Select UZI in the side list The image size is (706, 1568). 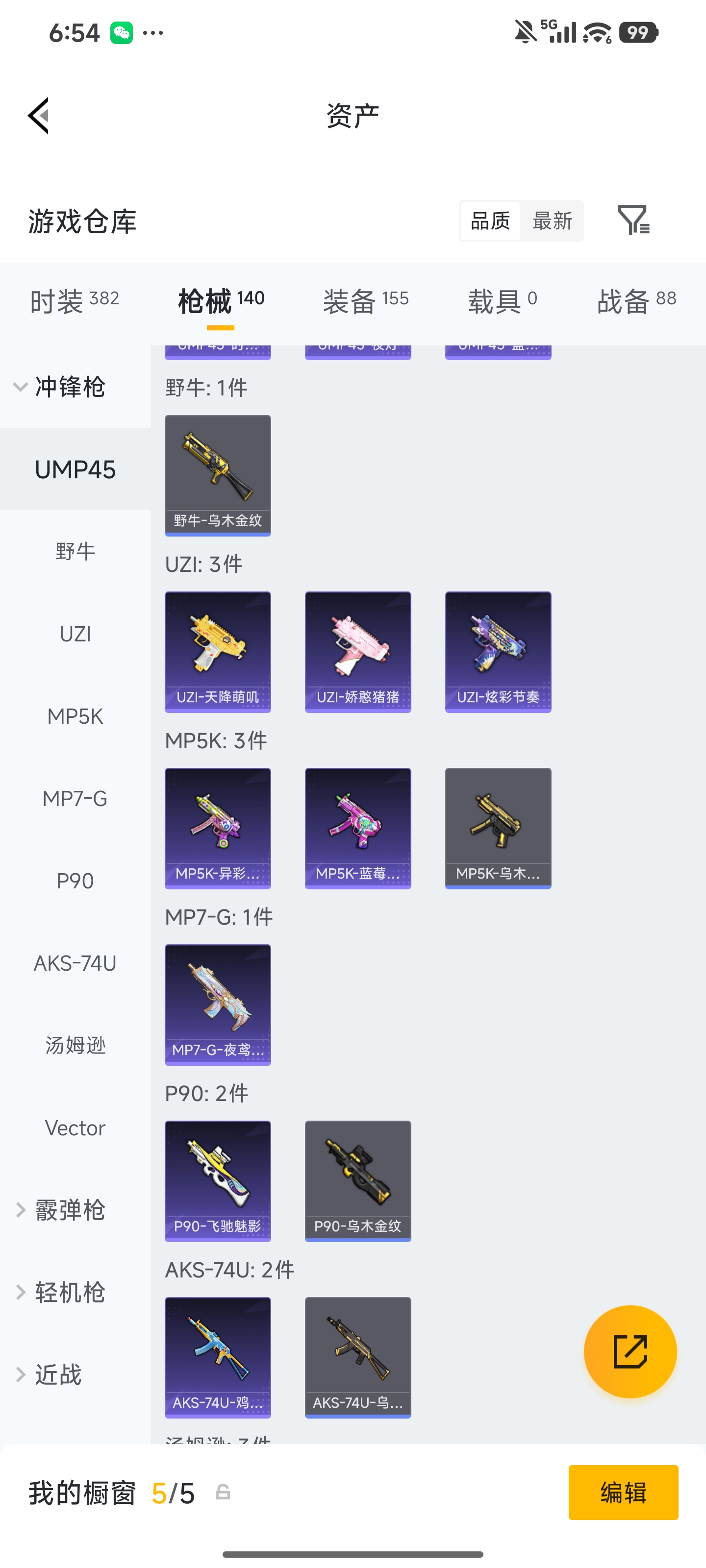(75, 634)
